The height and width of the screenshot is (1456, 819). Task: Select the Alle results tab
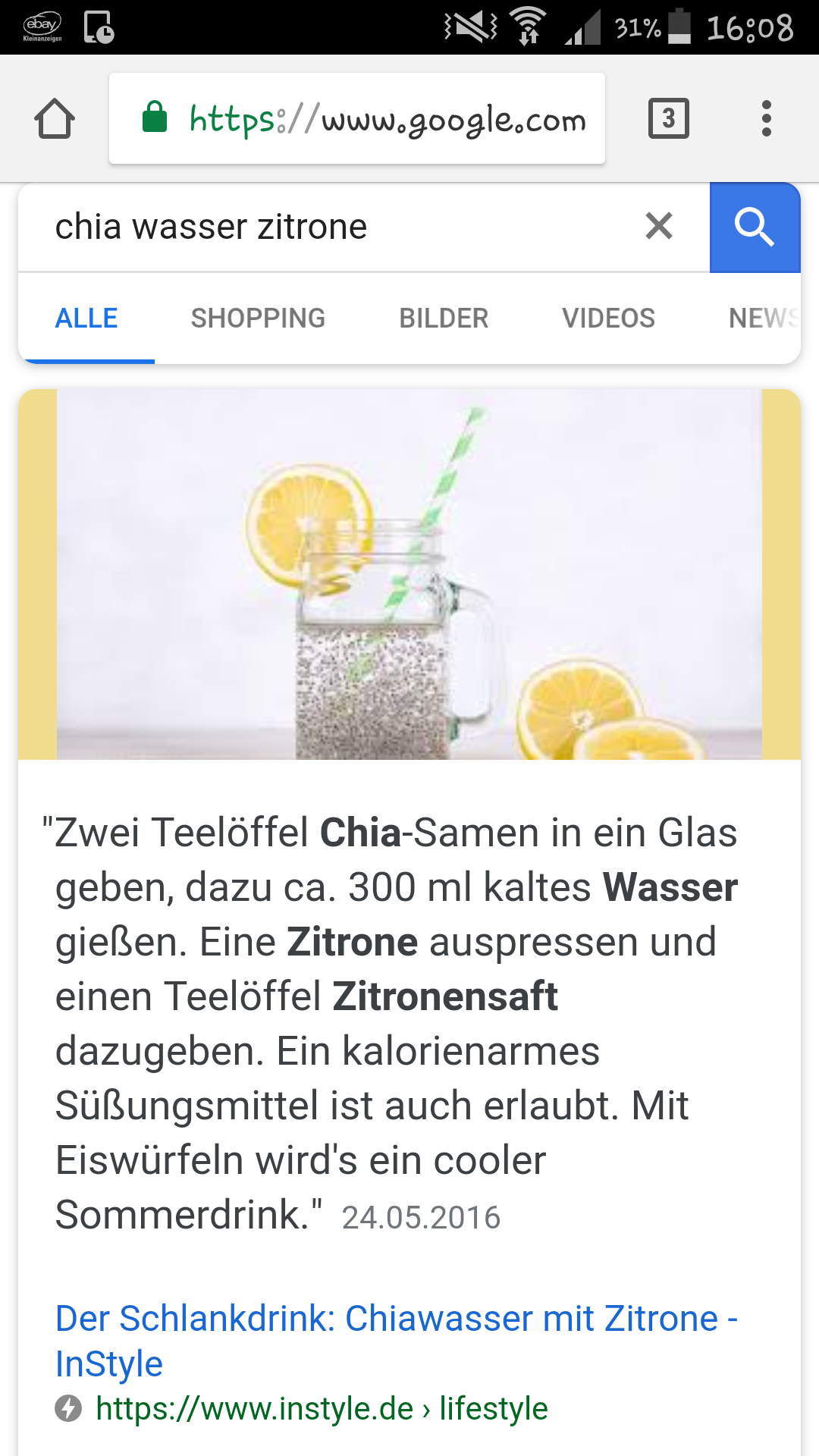[86, 318]
